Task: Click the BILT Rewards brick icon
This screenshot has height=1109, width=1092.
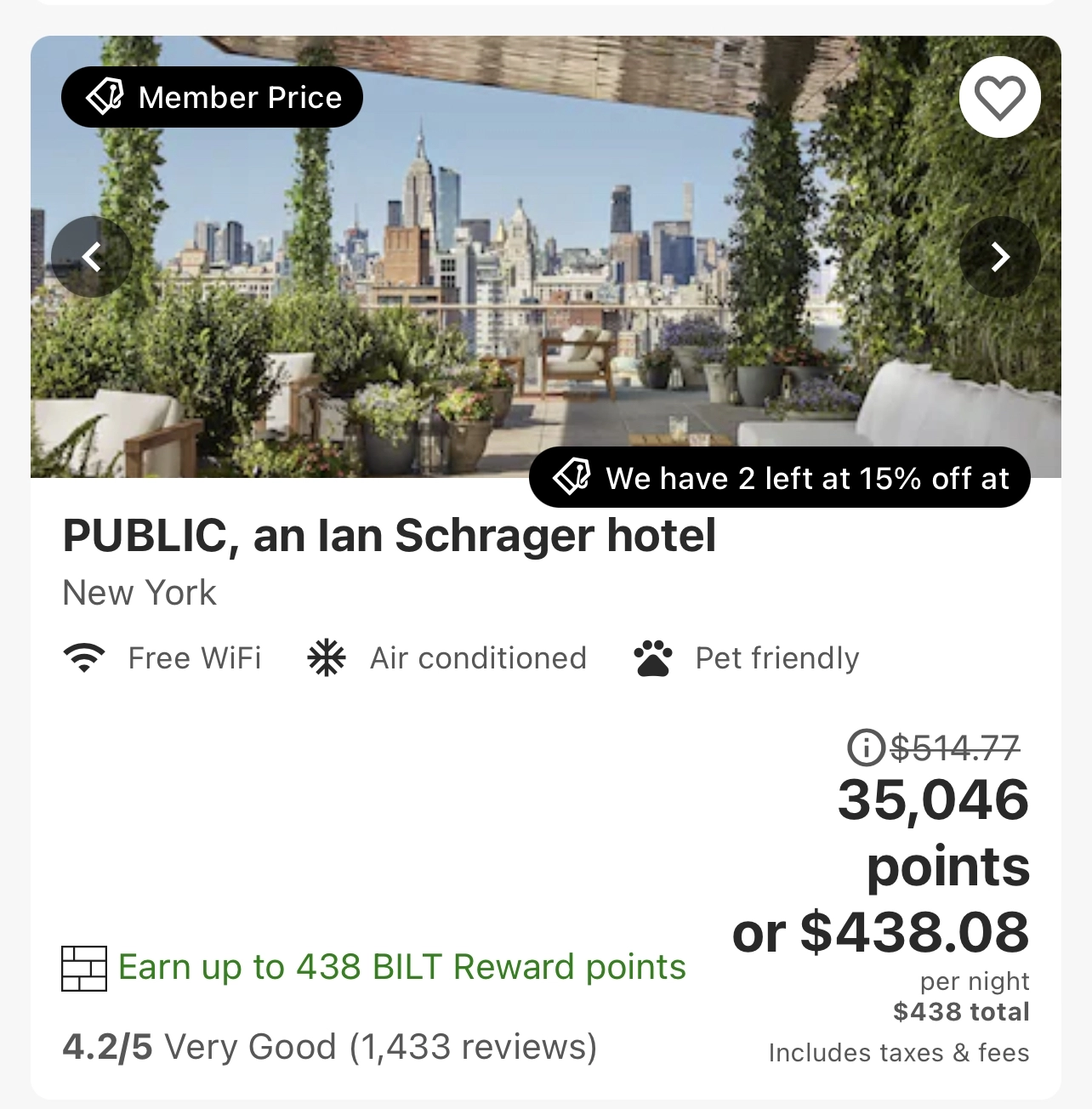Action: click(82, 966)
